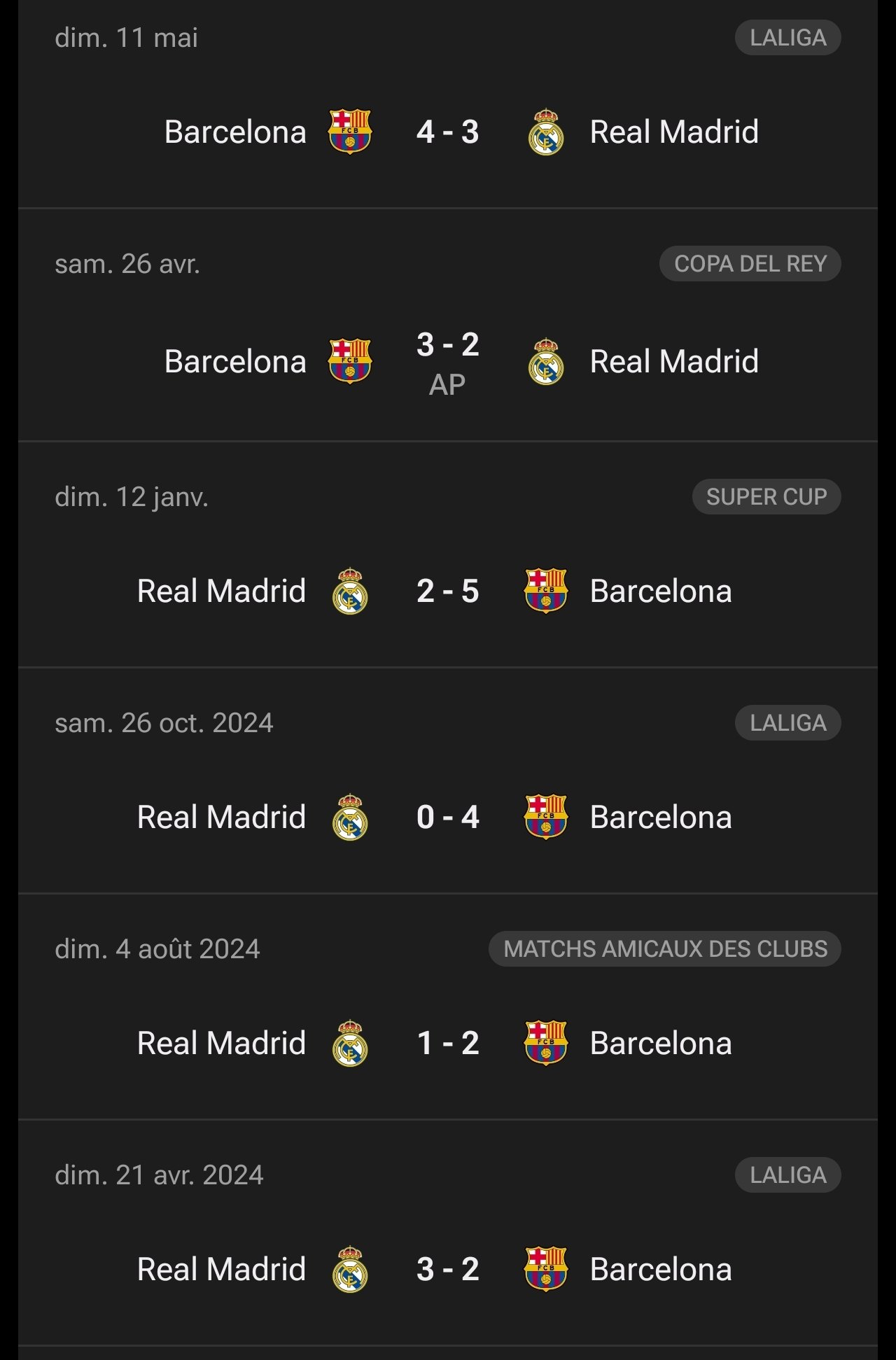This screenshot has height=1360, width=896.
Task: Open the 12 janv. Super Cup 2-5 match
Action: click(x=447, y=591)
